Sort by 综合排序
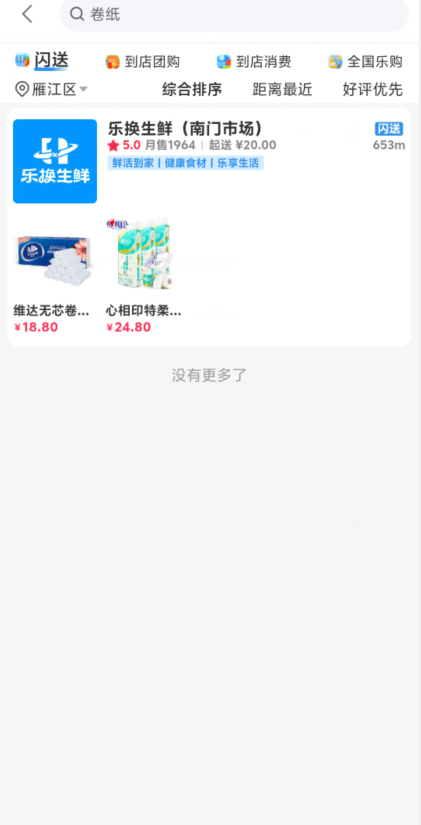 [192, 89]
